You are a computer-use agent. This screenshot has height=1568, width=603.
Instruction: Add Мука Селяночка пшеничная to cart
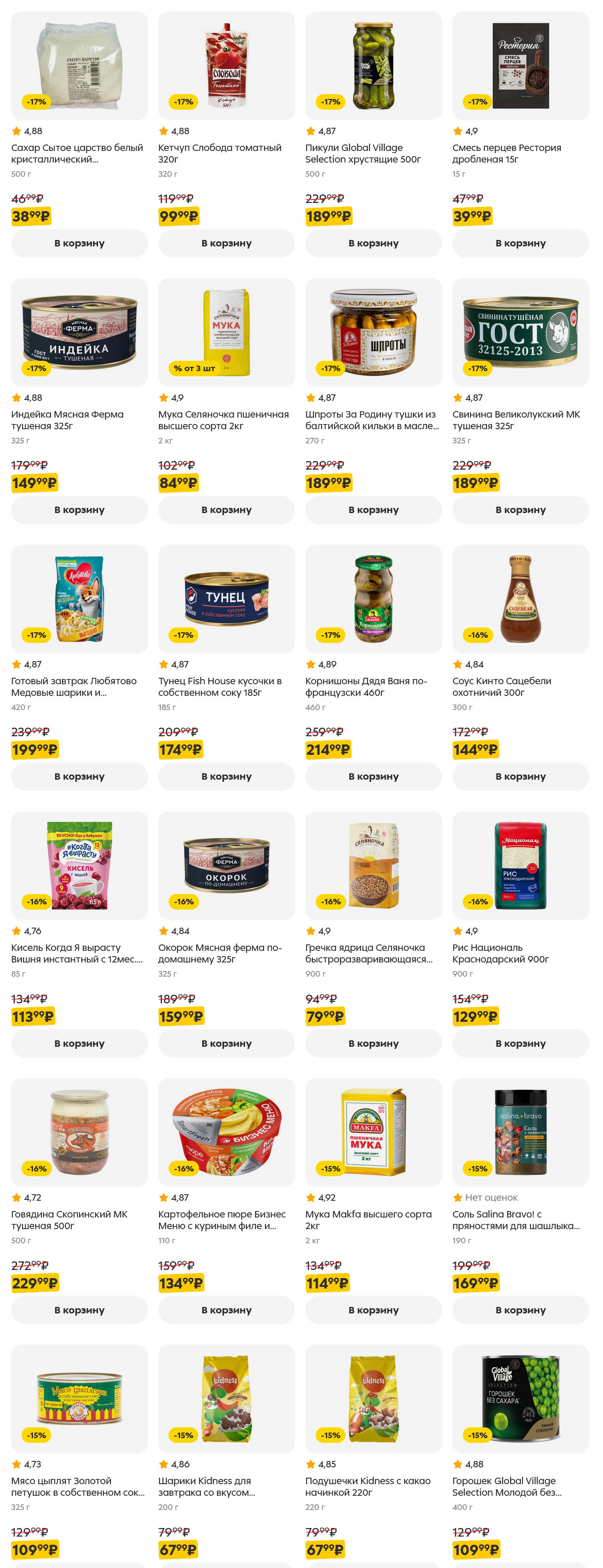(x=226, y=510)
